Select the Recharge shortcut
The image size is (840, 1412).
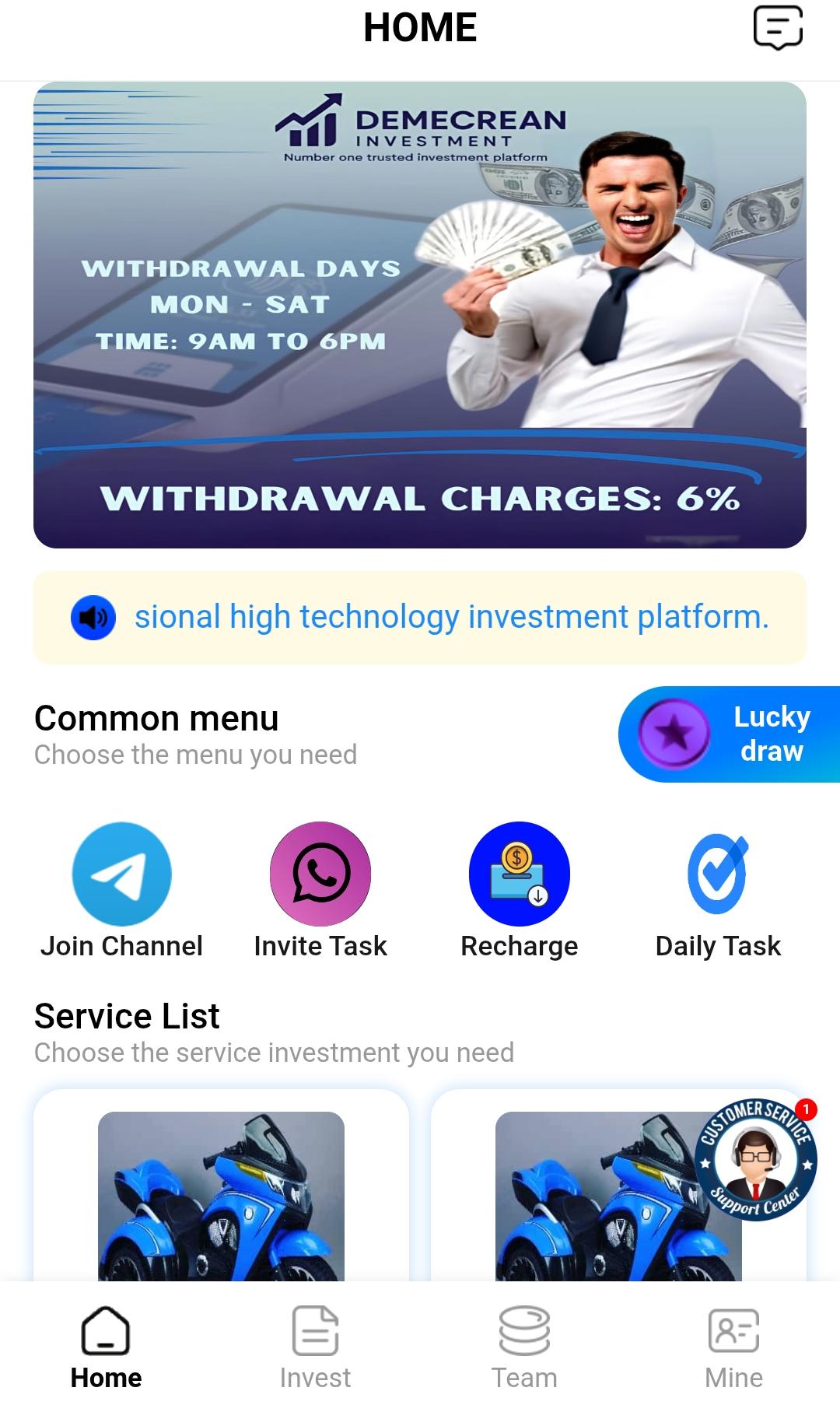520,890
